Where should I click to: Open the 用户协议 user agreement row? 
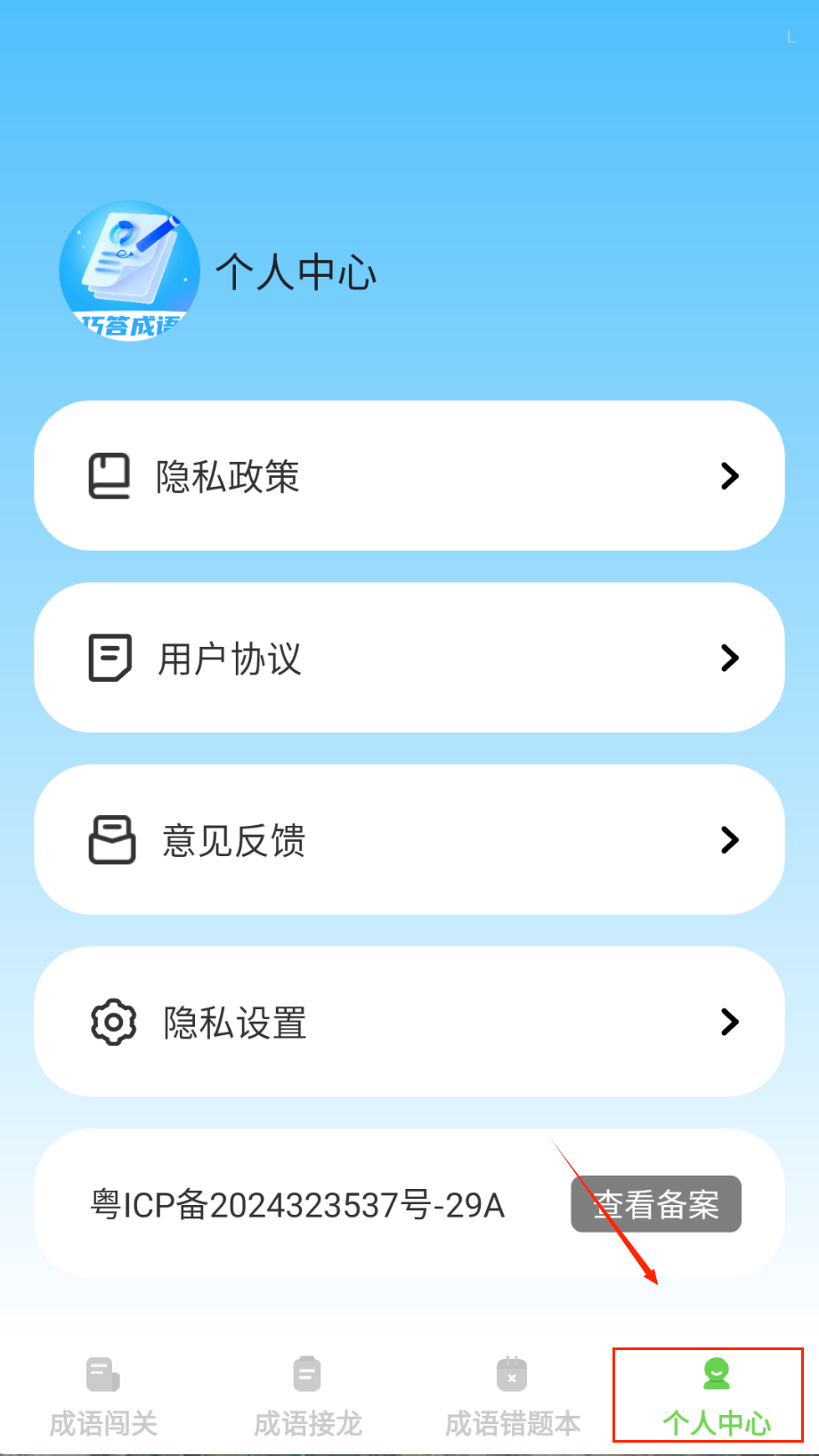click(x=409, y=658)
